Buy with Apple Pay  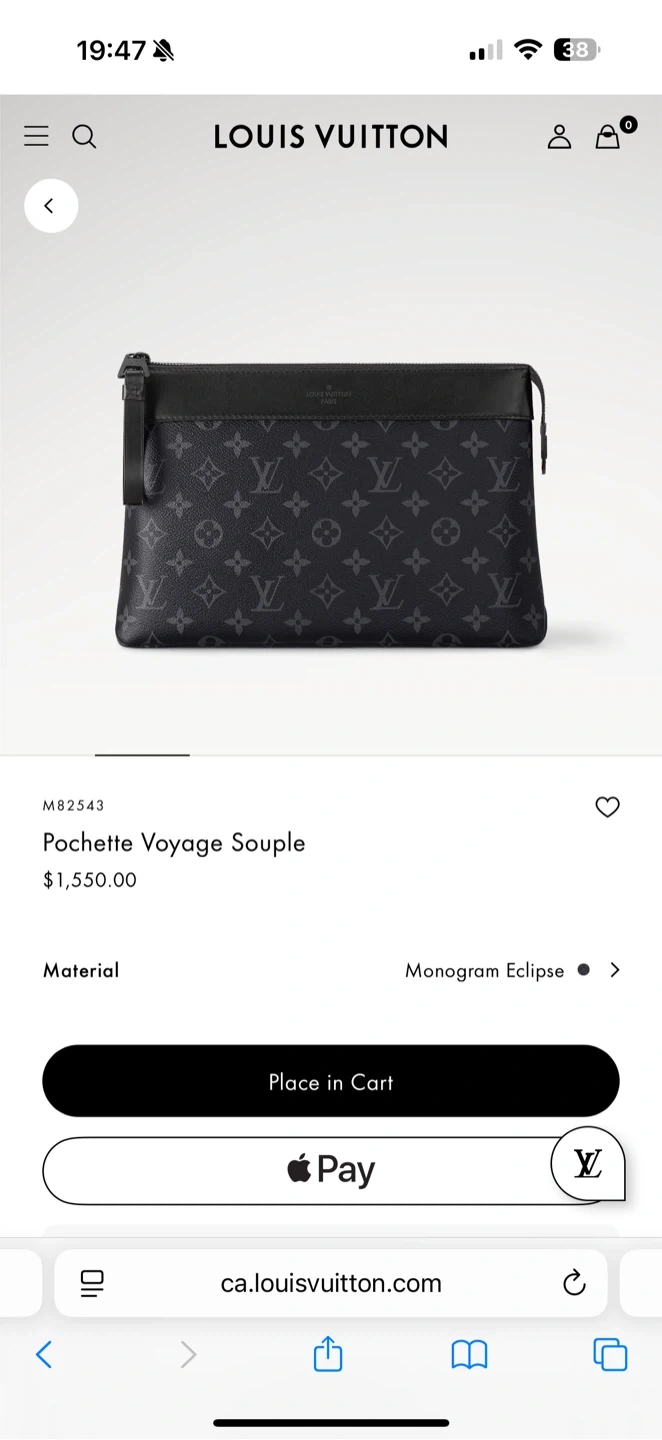[300, 1170]
